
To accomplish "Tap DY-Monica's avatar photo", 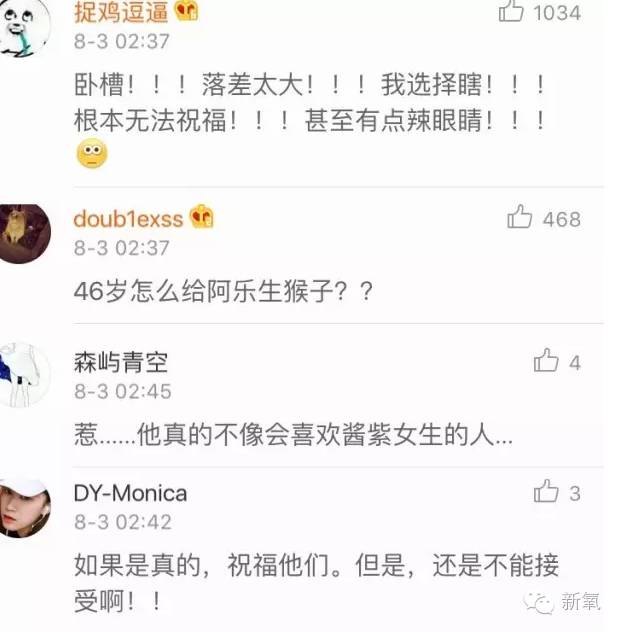I will pyautogui.click(x=24, y=507).
